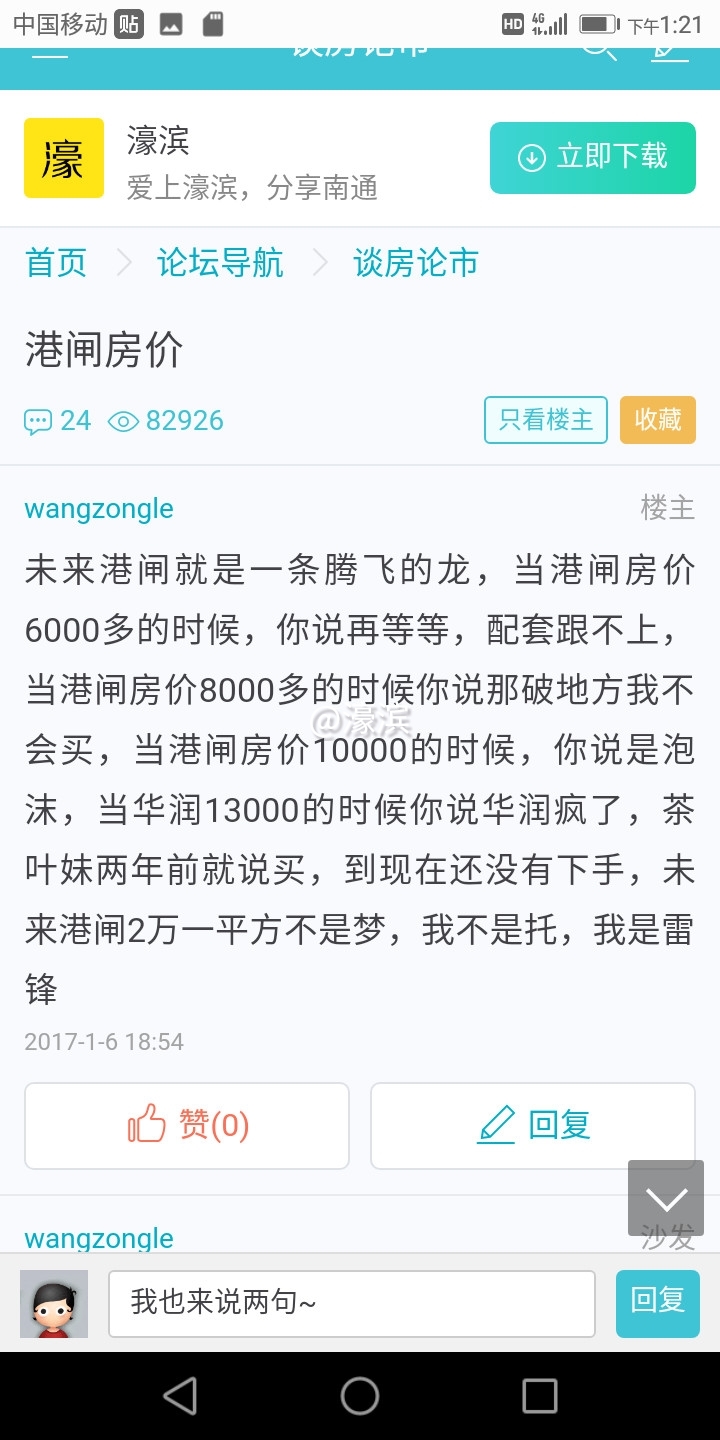Like the post via 赞(0) thumbs-up
720x1440 pixels.
[x=186, y=1124]
